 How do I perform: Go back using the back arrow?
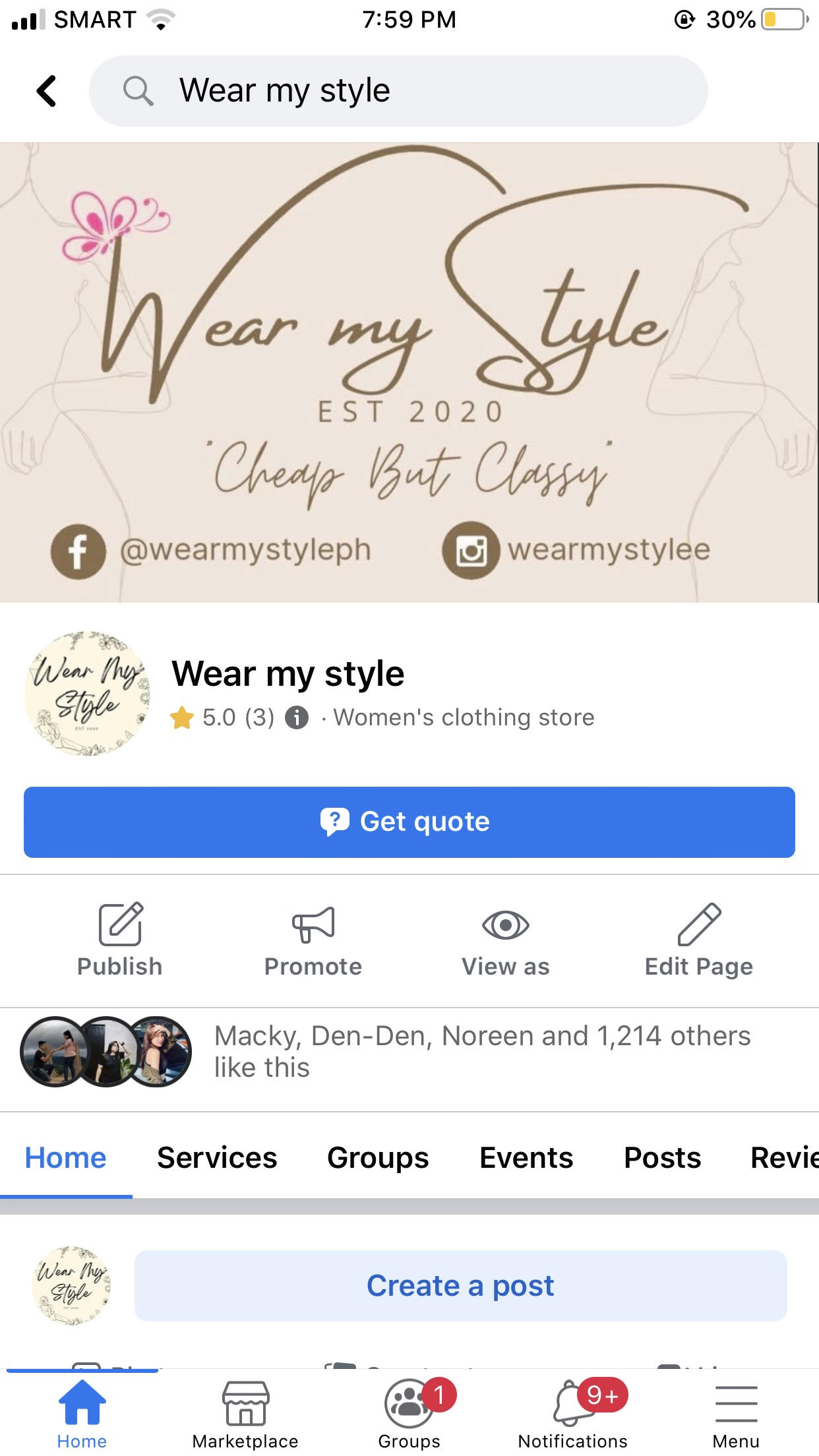point(46,90)
